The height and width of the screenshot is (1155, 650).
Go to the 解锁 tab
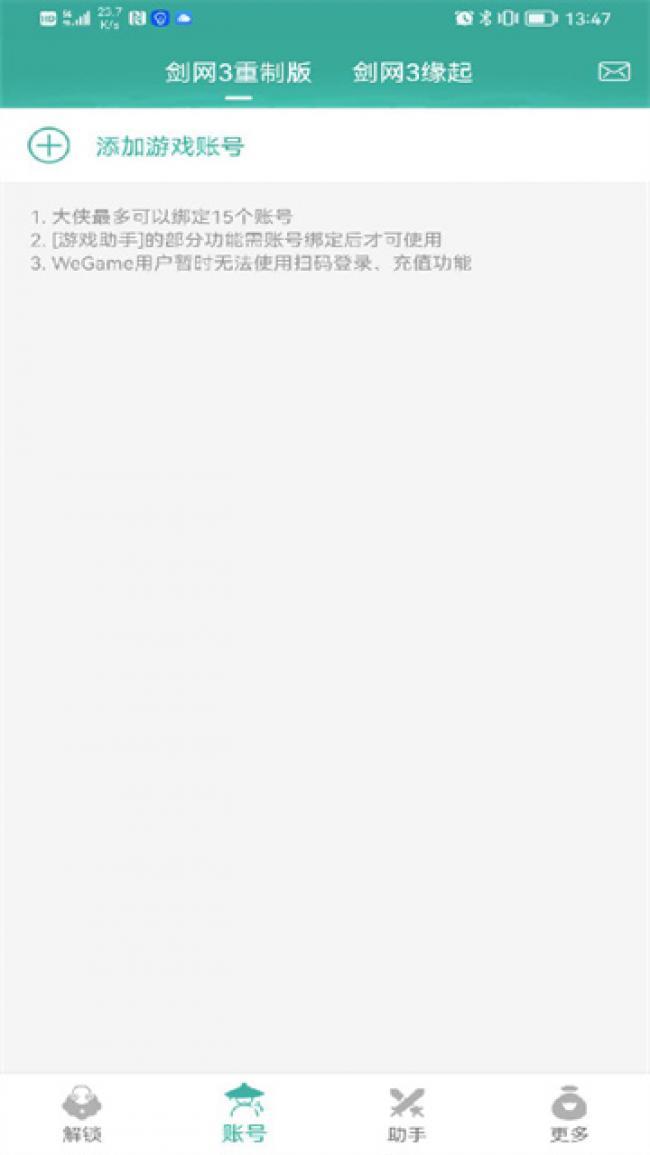(82, 1113)
